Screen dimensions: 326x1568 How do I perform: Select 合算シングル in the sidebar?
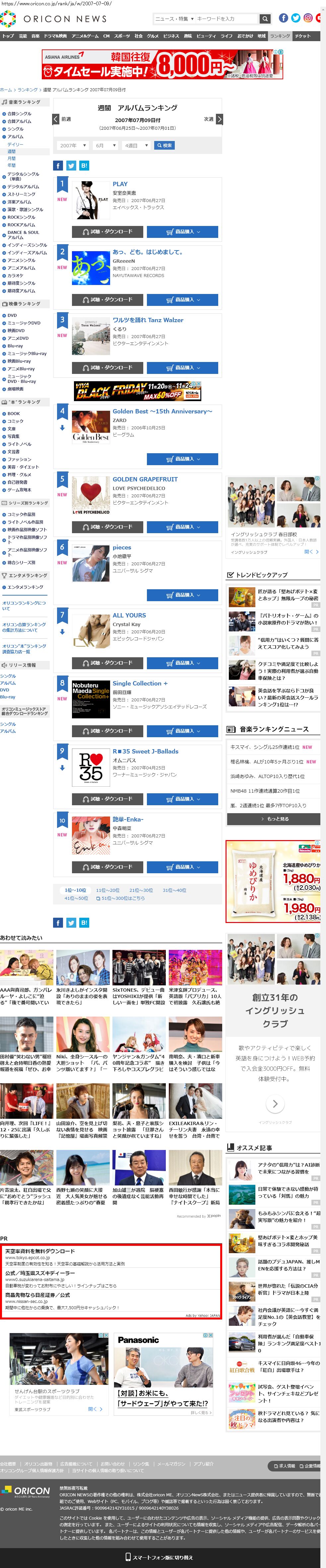tap(20, 114)
